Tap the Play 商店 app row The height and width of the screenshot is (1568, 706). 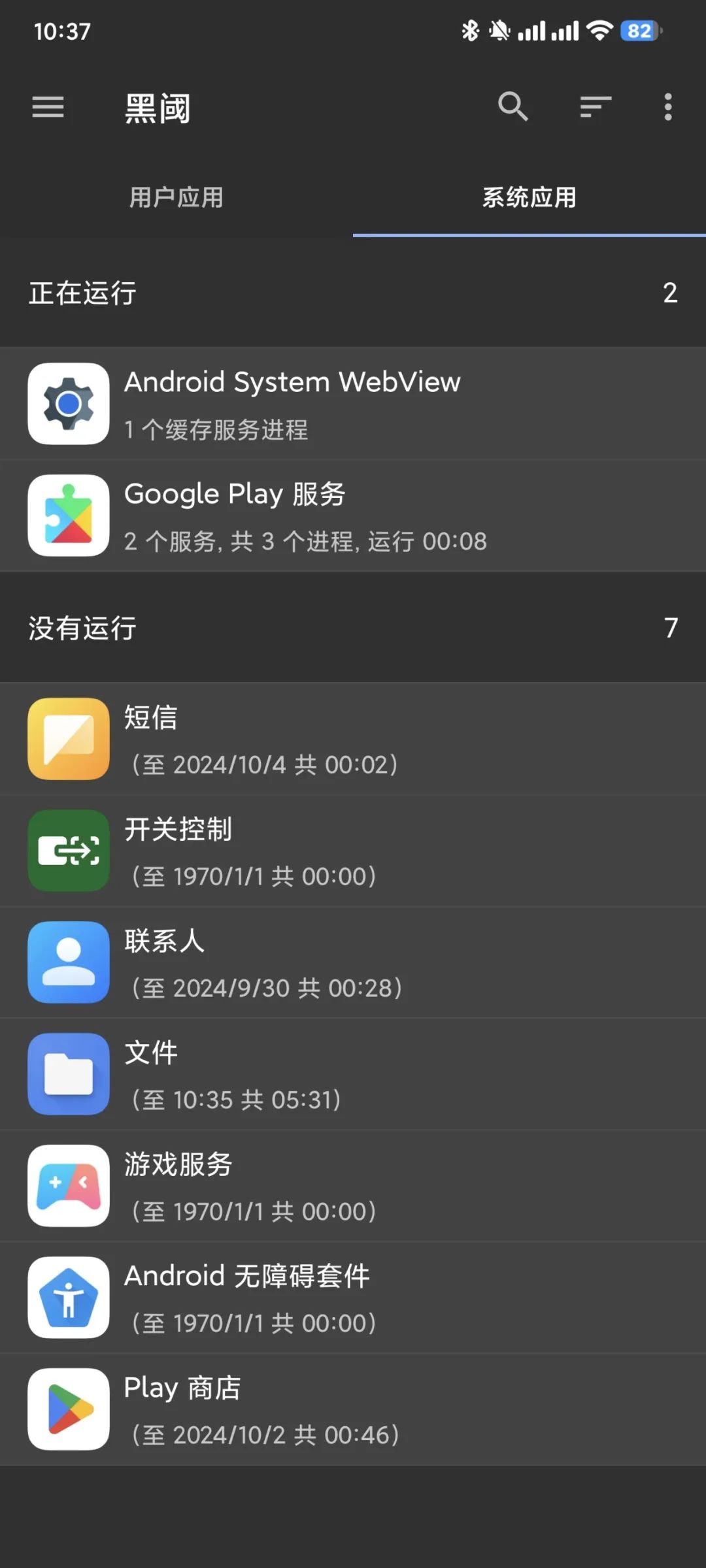[x=353, y=1409]
